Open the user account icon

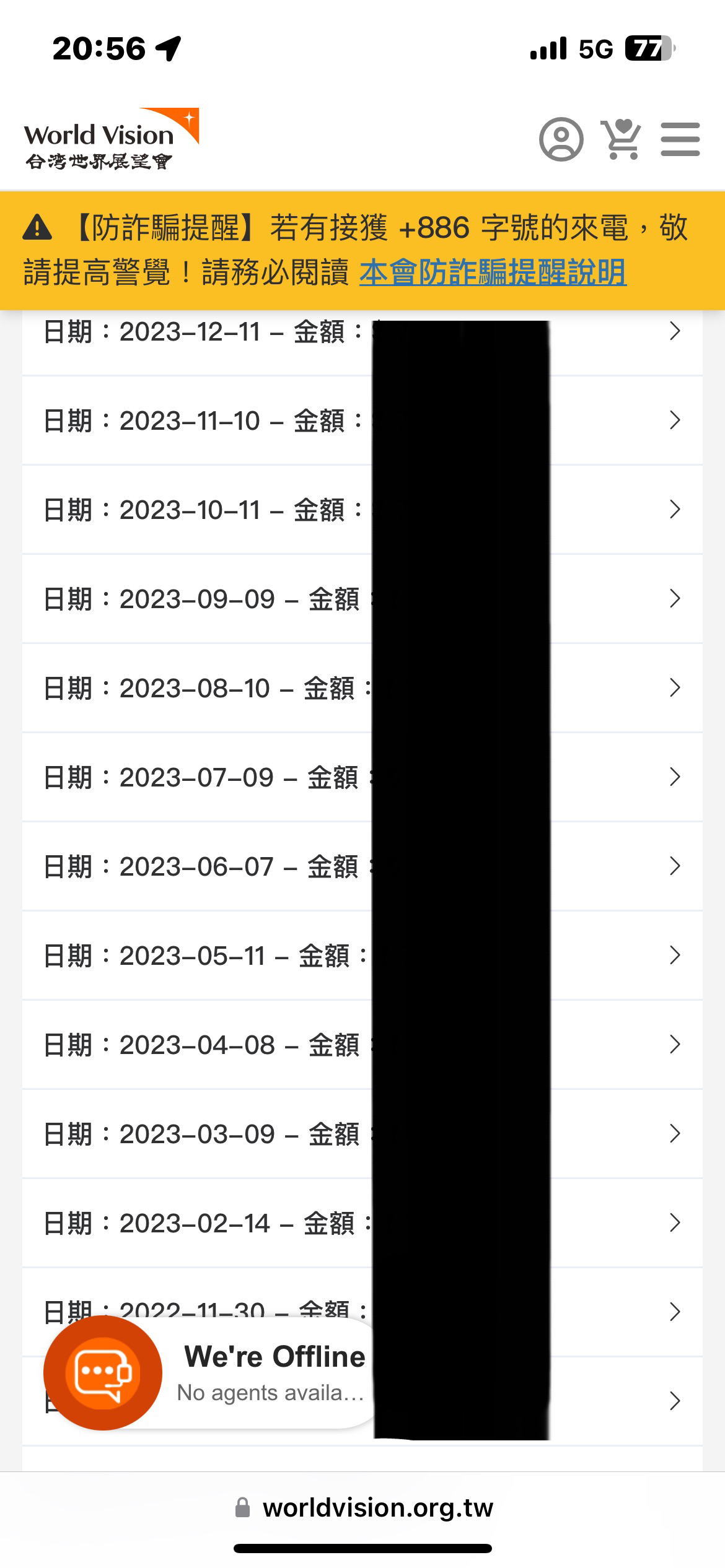(x=561, y=139)
